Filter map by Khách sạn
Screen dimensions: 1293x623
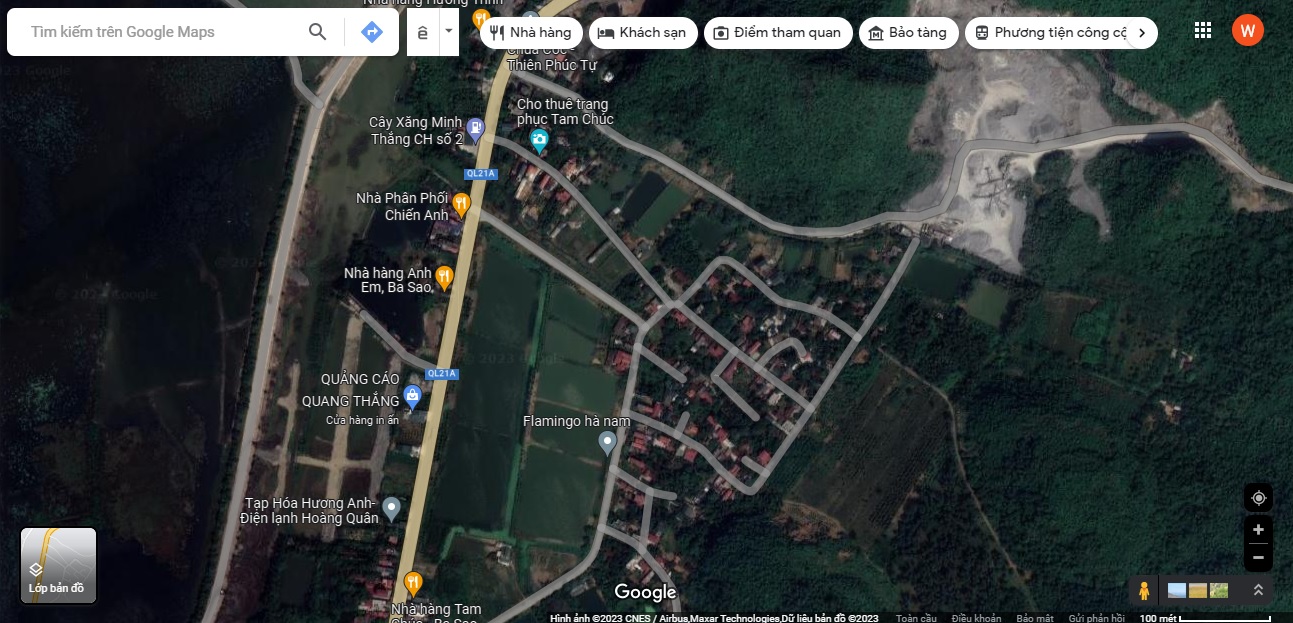pos(642,33)
